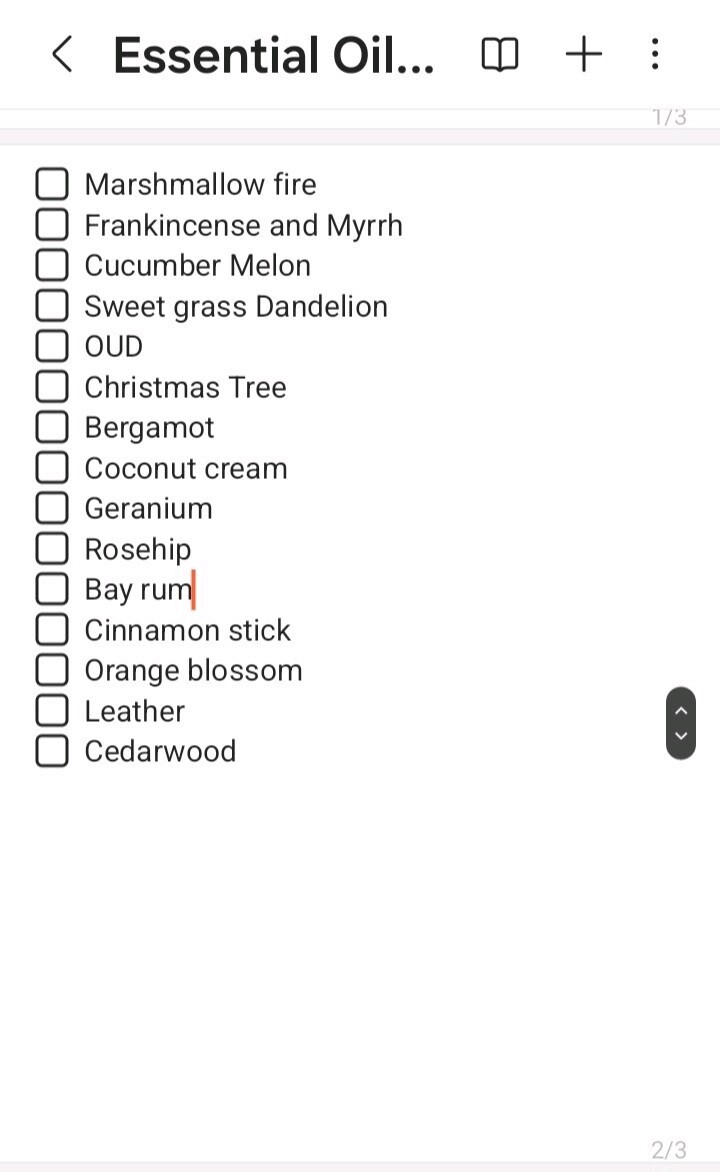Check the Orange blossom box
720x1172 pixels.
coord(52,670)
